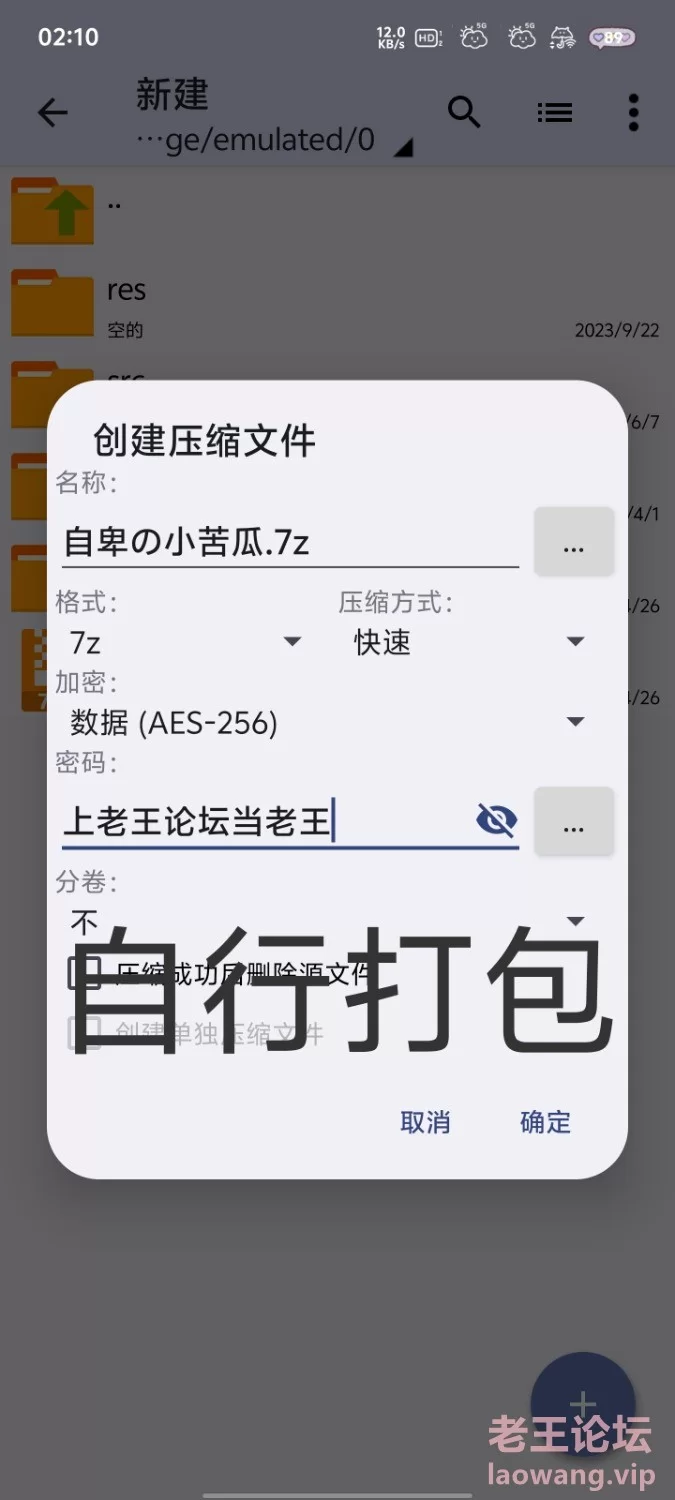Open the 加密 AES-256 encryption dropdown
Image resolution: width=675 pixels, height=1500 pixels.
(326, 721)
